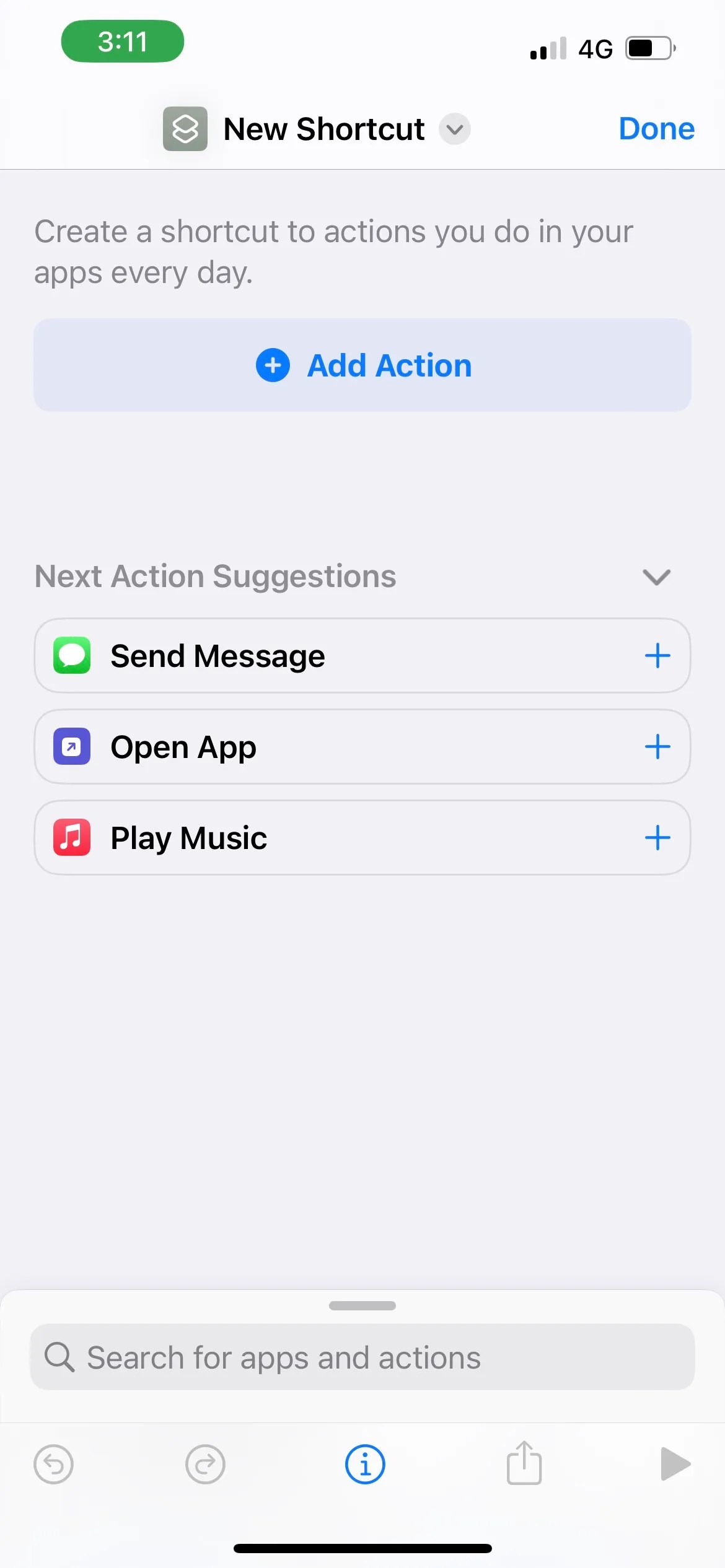Tap the undo icon in bottom toolbar

point(54,1464)
